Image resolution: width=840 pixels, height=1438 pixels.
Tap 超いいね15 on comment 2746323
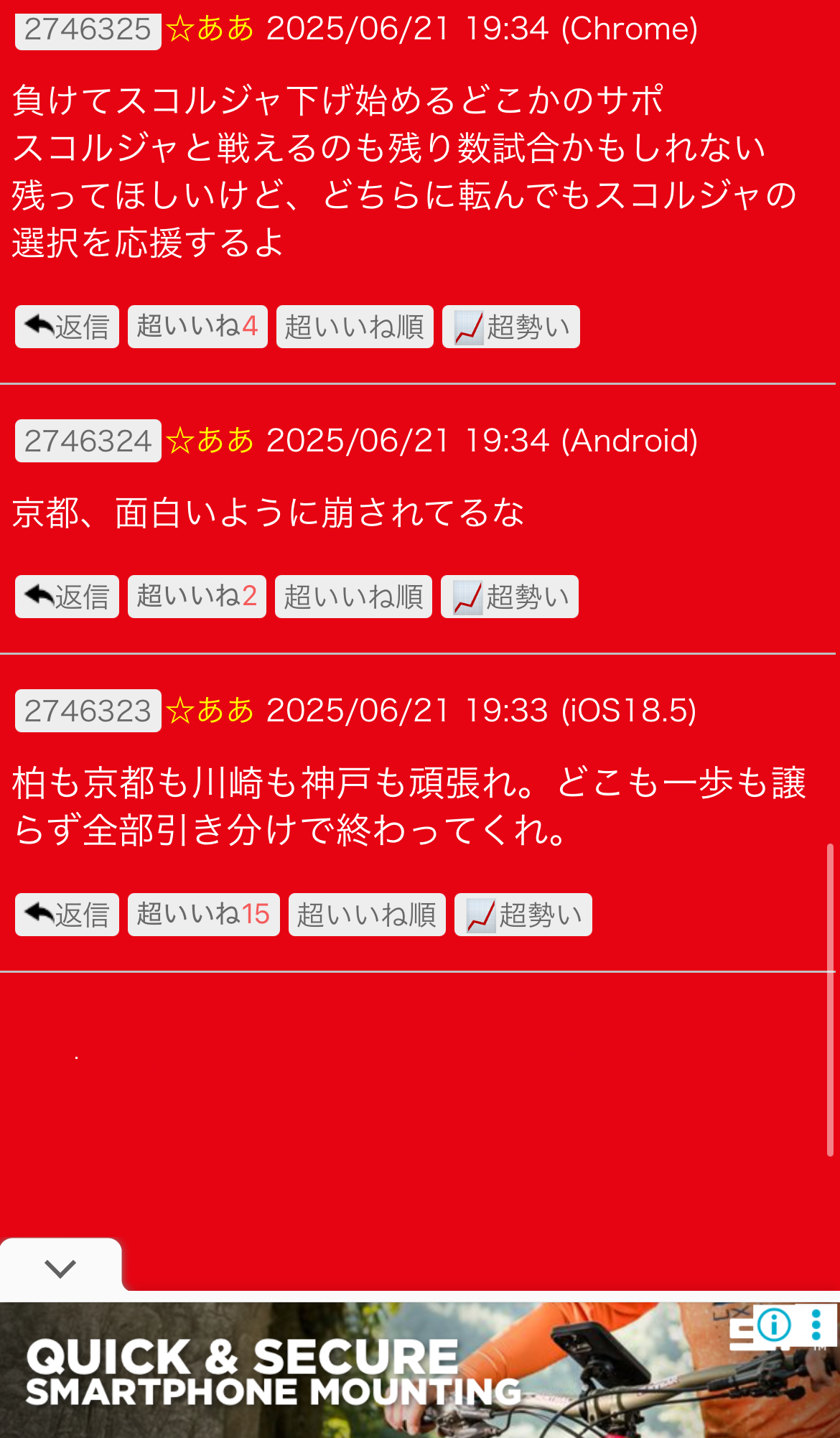pyautogui.click(x=203, y=915)
